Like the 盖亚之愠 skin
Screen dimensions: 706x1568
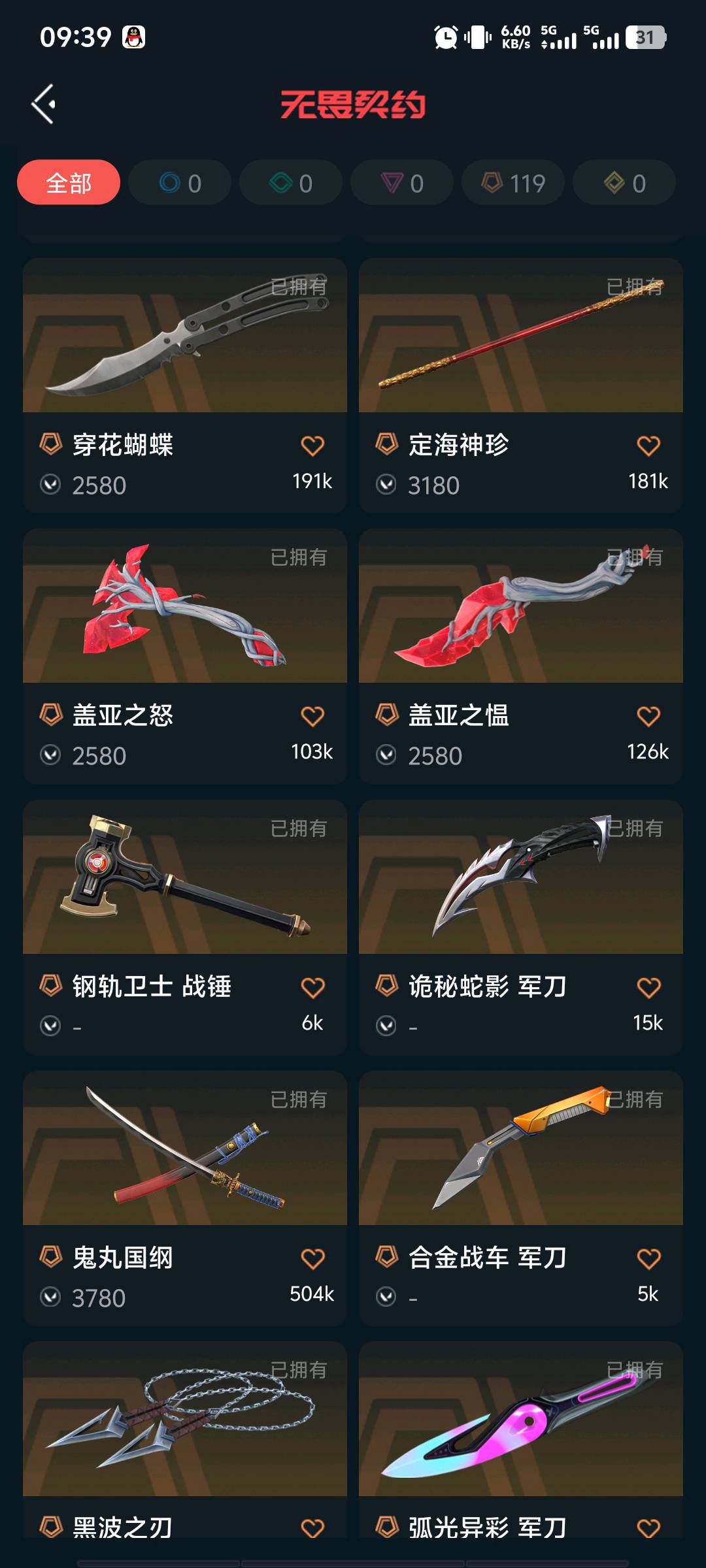[648, 717]
